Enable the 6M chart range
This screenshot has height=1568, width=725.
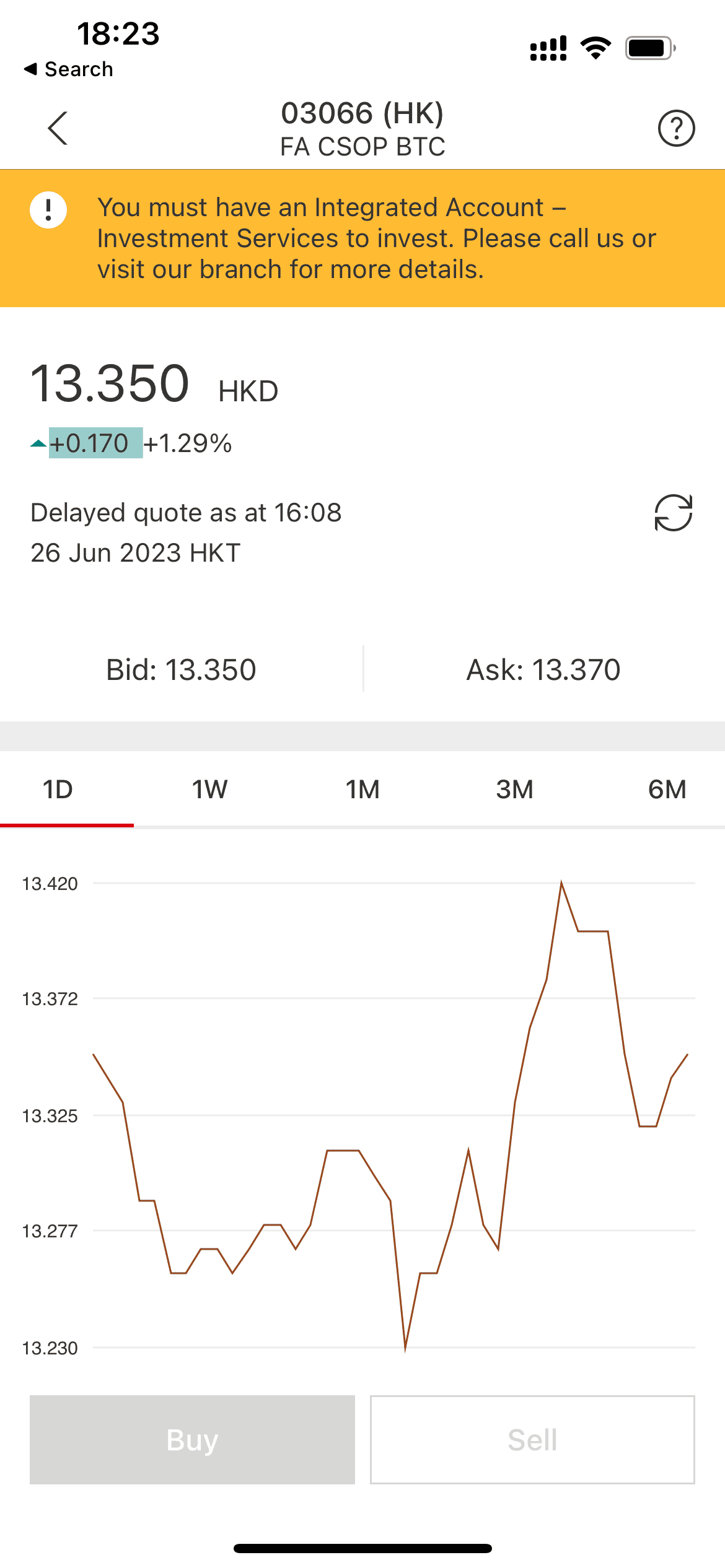point(667,789)
